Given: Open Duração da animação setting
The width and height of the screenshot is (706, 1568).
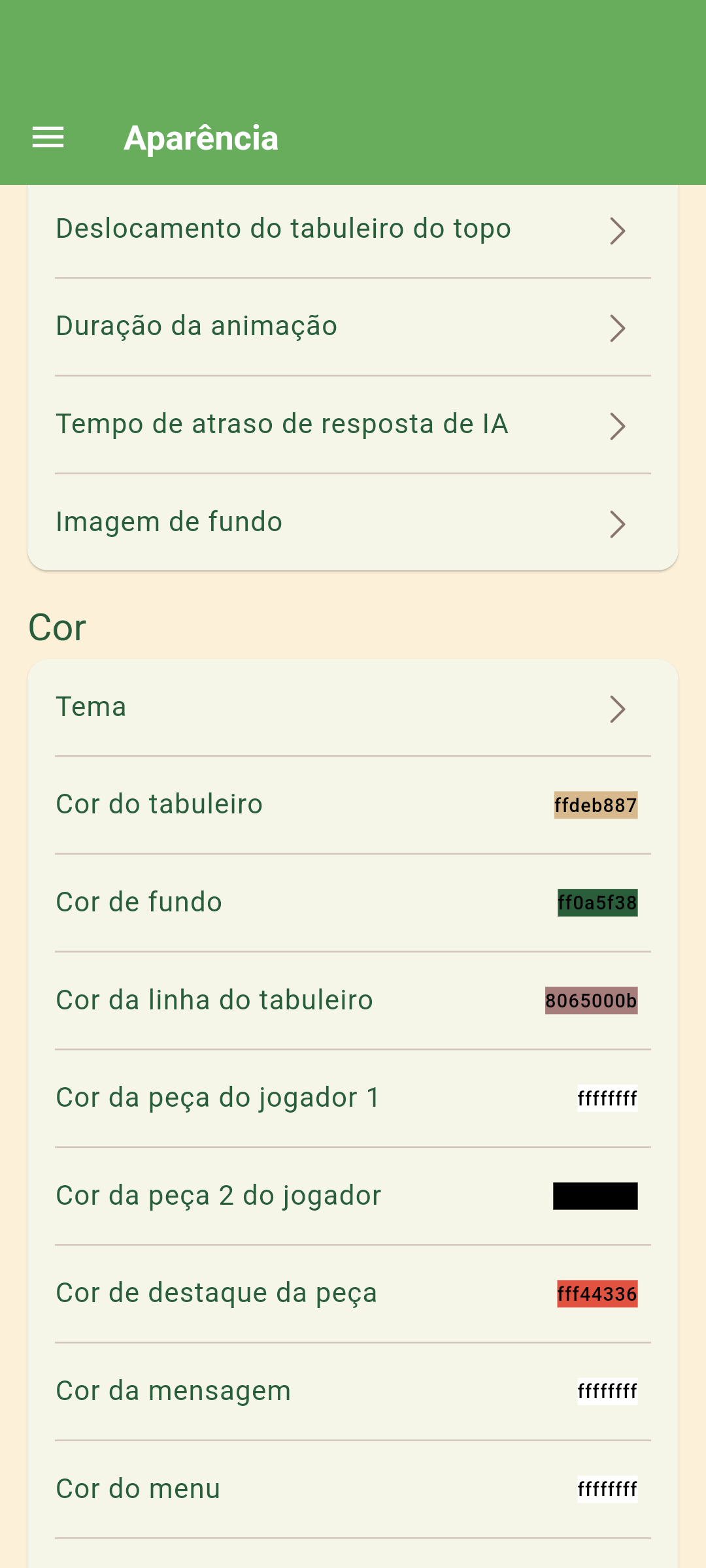Looking at the screenshot, I should [x=353, y=327].
